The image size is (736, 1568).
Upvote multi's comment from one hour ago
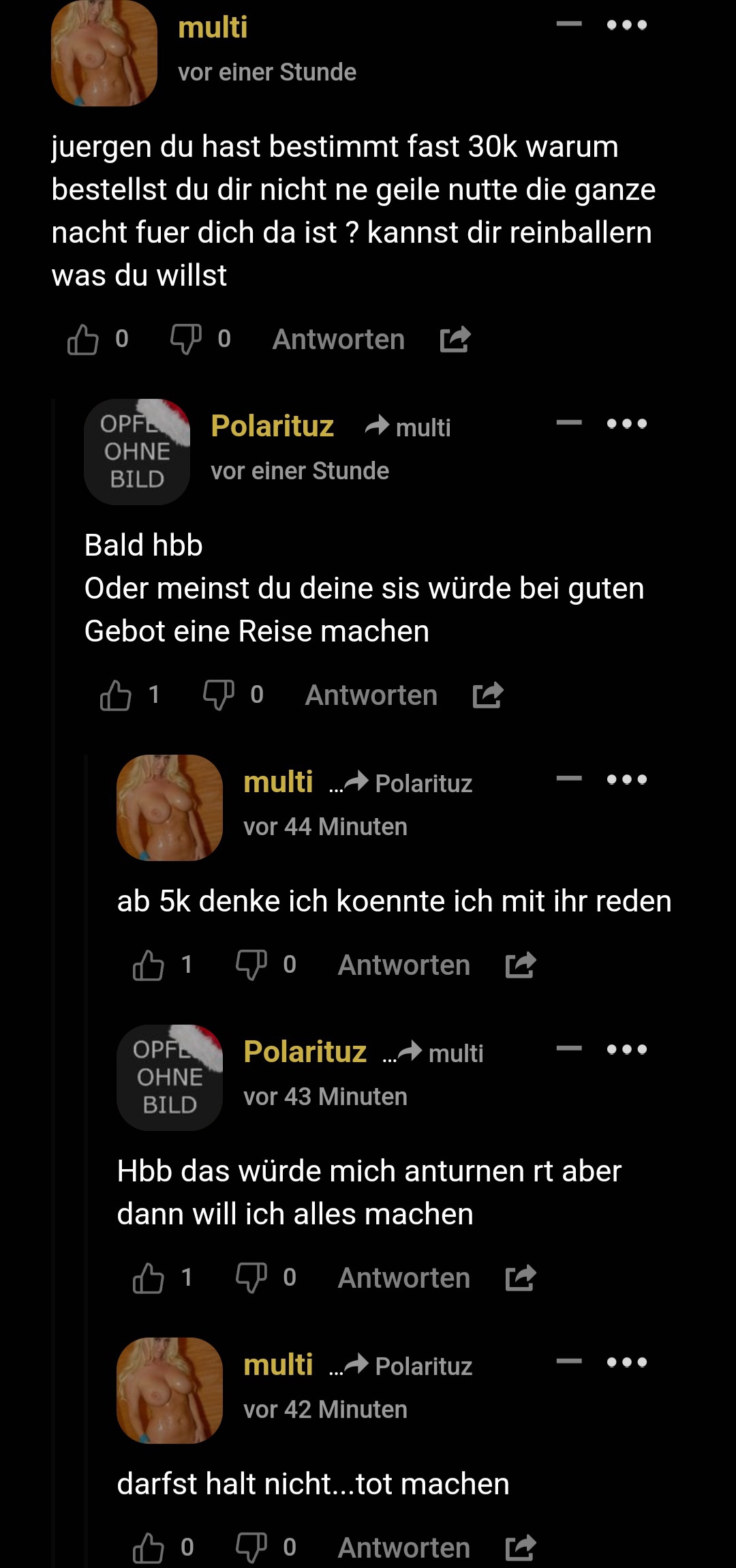coord(83,339)
